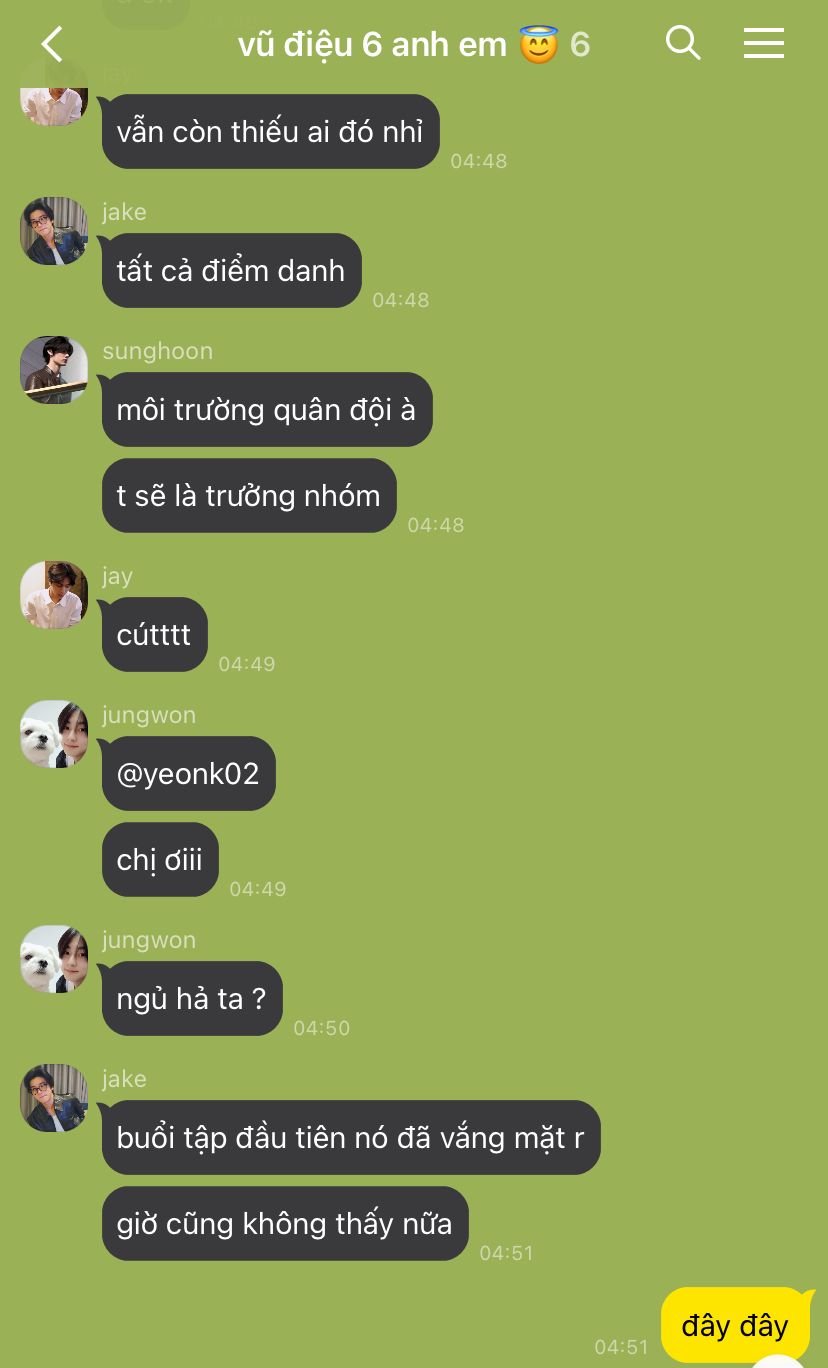Open jungwon's avatar above the @yeonk02 message
Screen dimensions: 828x1368
point(54,734)
